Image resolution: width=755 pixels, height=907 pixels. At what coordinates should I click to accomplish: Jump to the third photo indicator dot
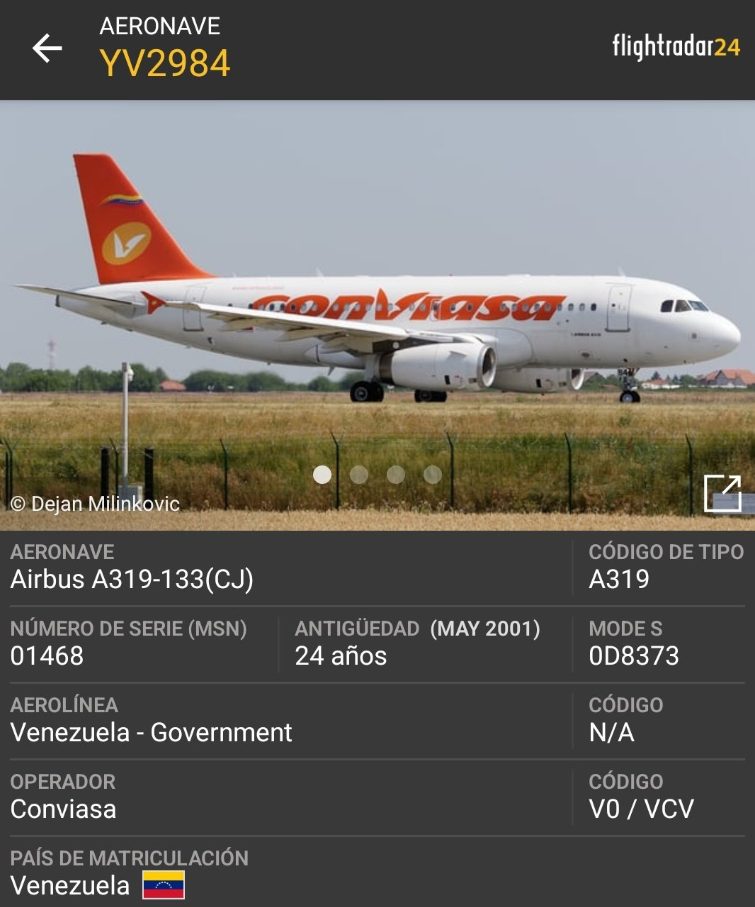click(396, 475)
